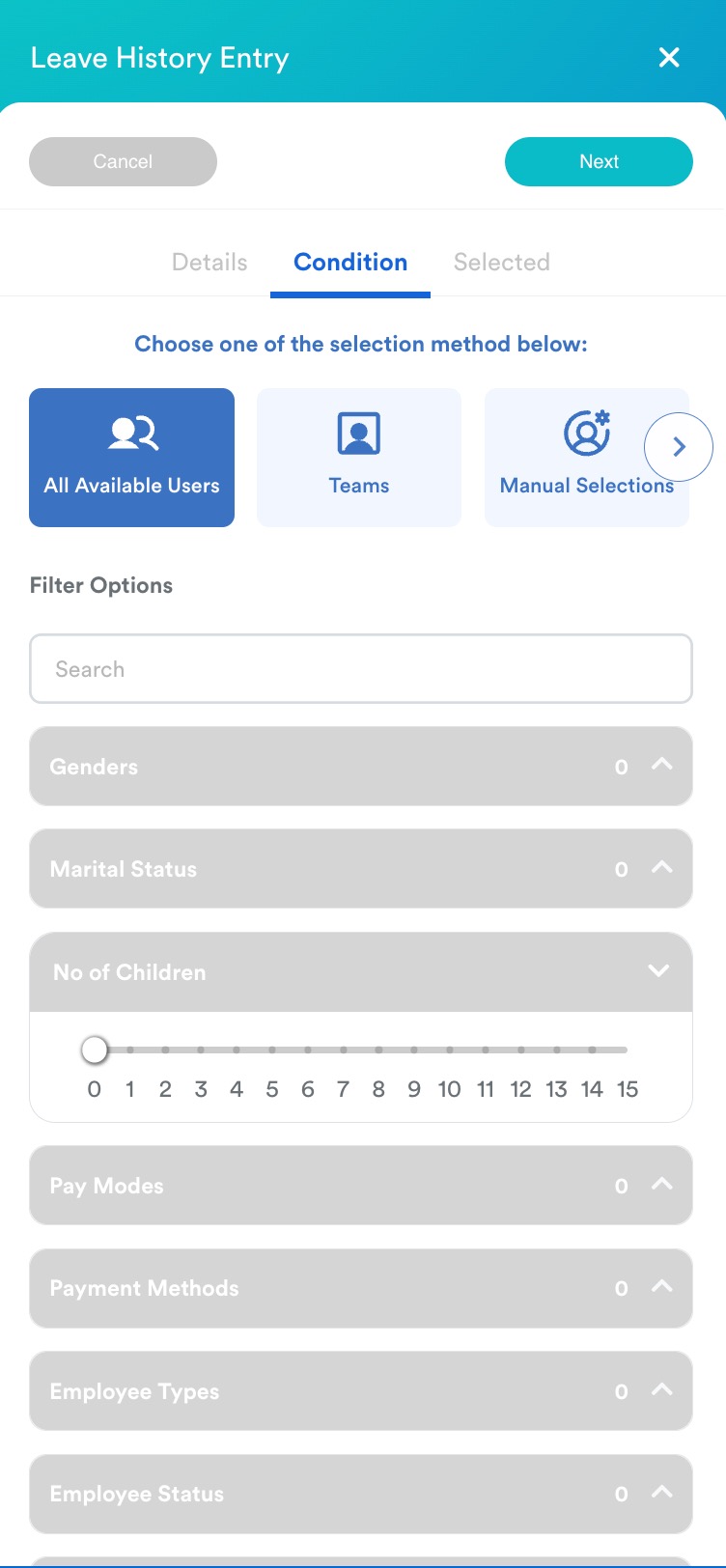The height and width of the screenshot is (1568, 726).
Task: Expand the Marital Status filter
Action: pos(361,869)
